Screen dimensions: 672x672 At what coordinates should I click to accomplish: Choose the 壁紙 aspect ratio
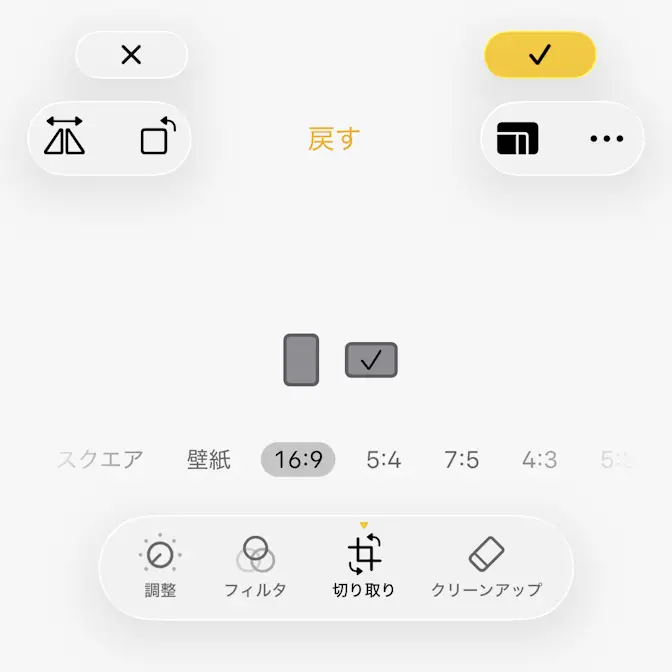click(209, 460)
